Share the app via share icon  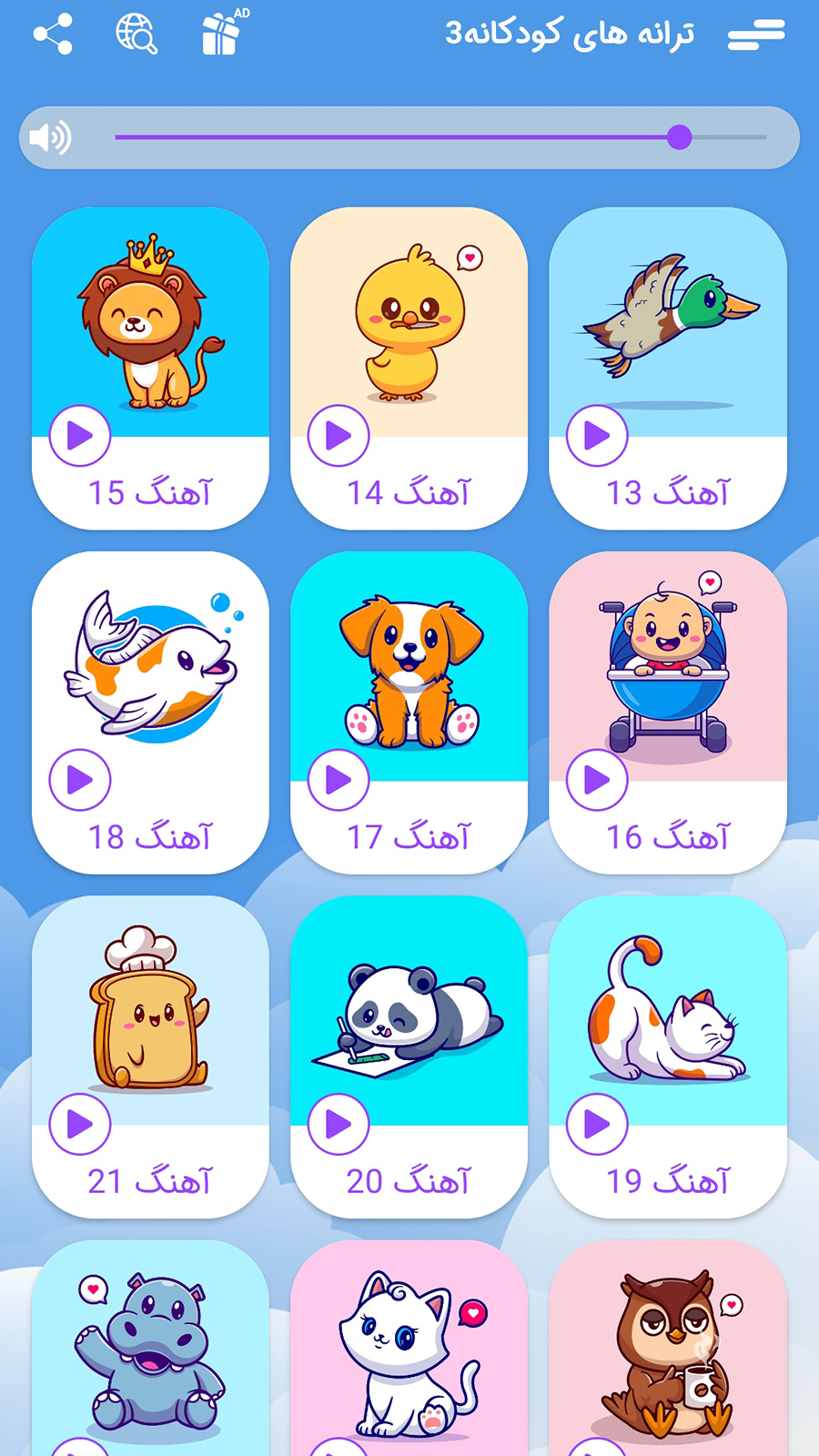click(53, 35)
